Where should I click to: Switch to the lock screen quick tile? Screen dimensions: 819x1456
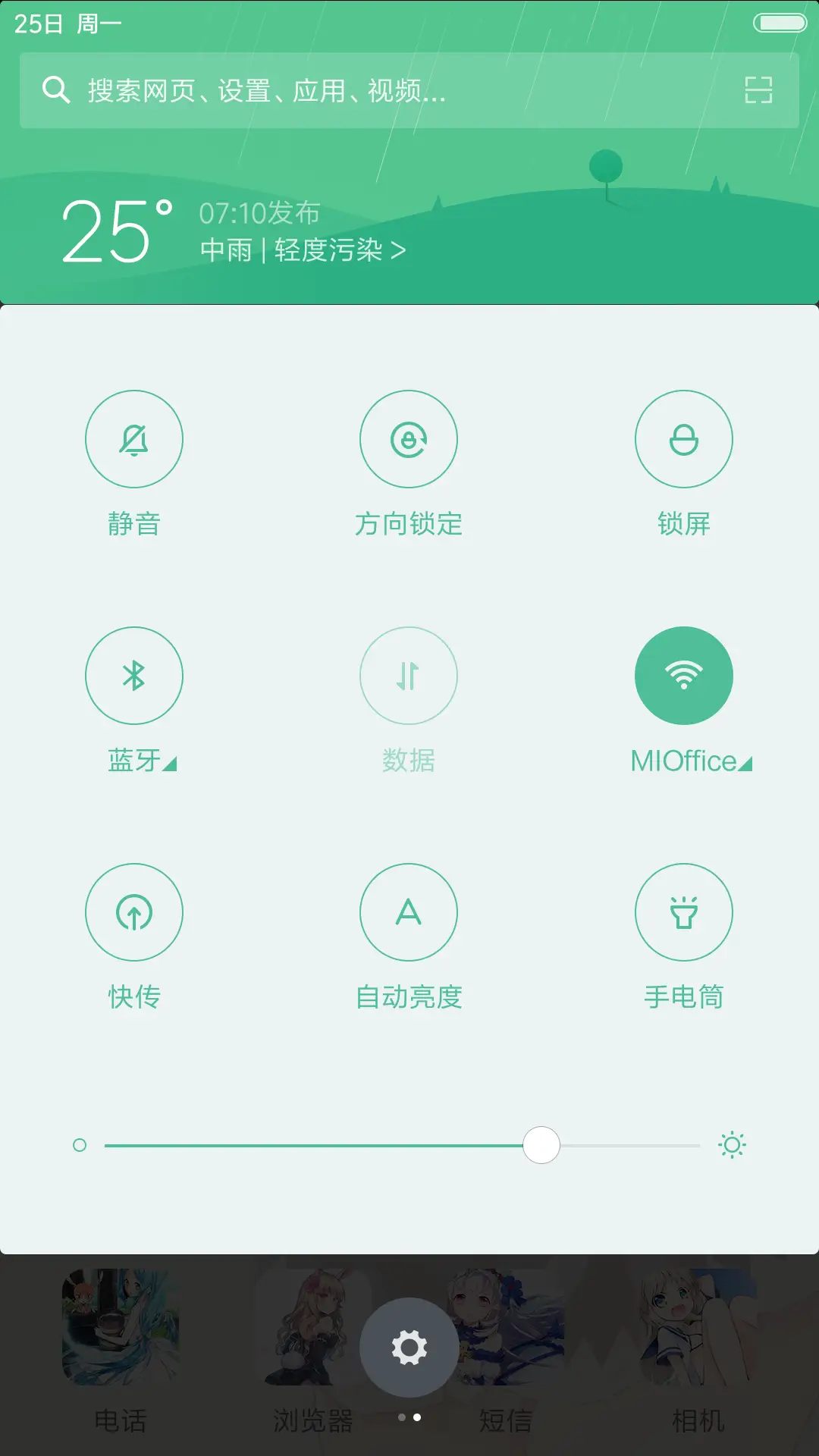tap(683, 439)
